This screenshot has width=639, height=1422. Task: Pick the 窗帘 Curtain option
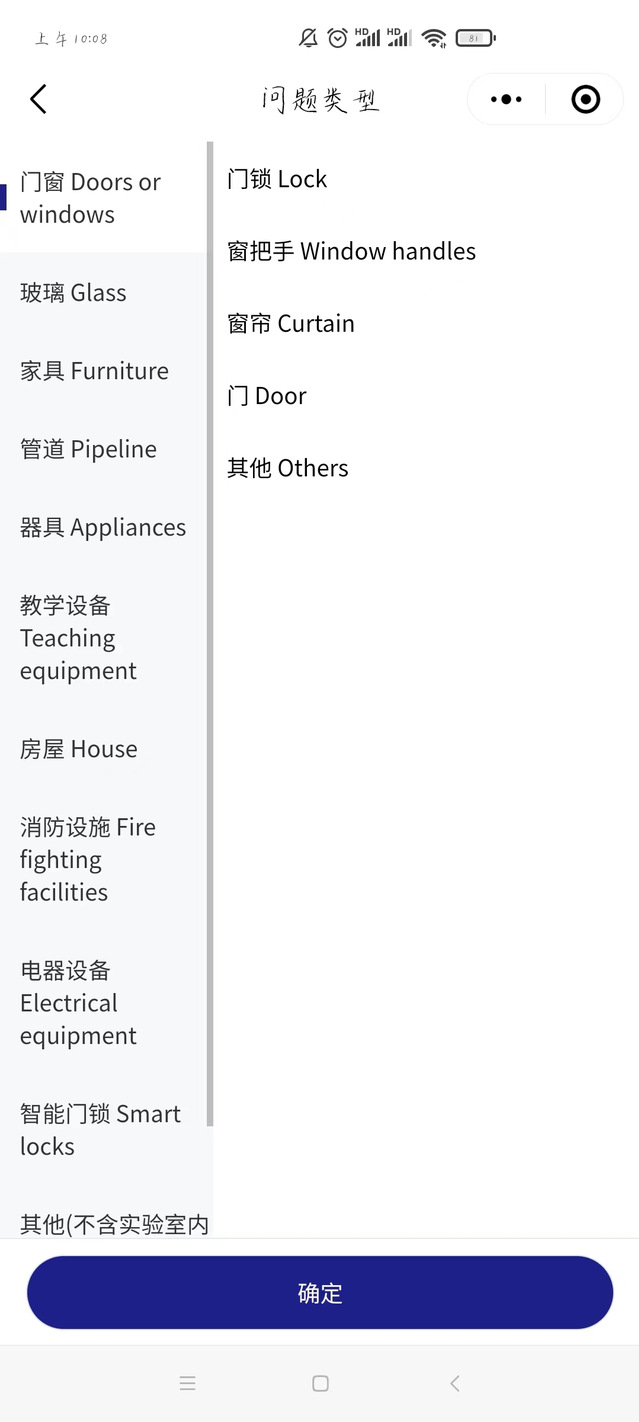click(290, 323)
